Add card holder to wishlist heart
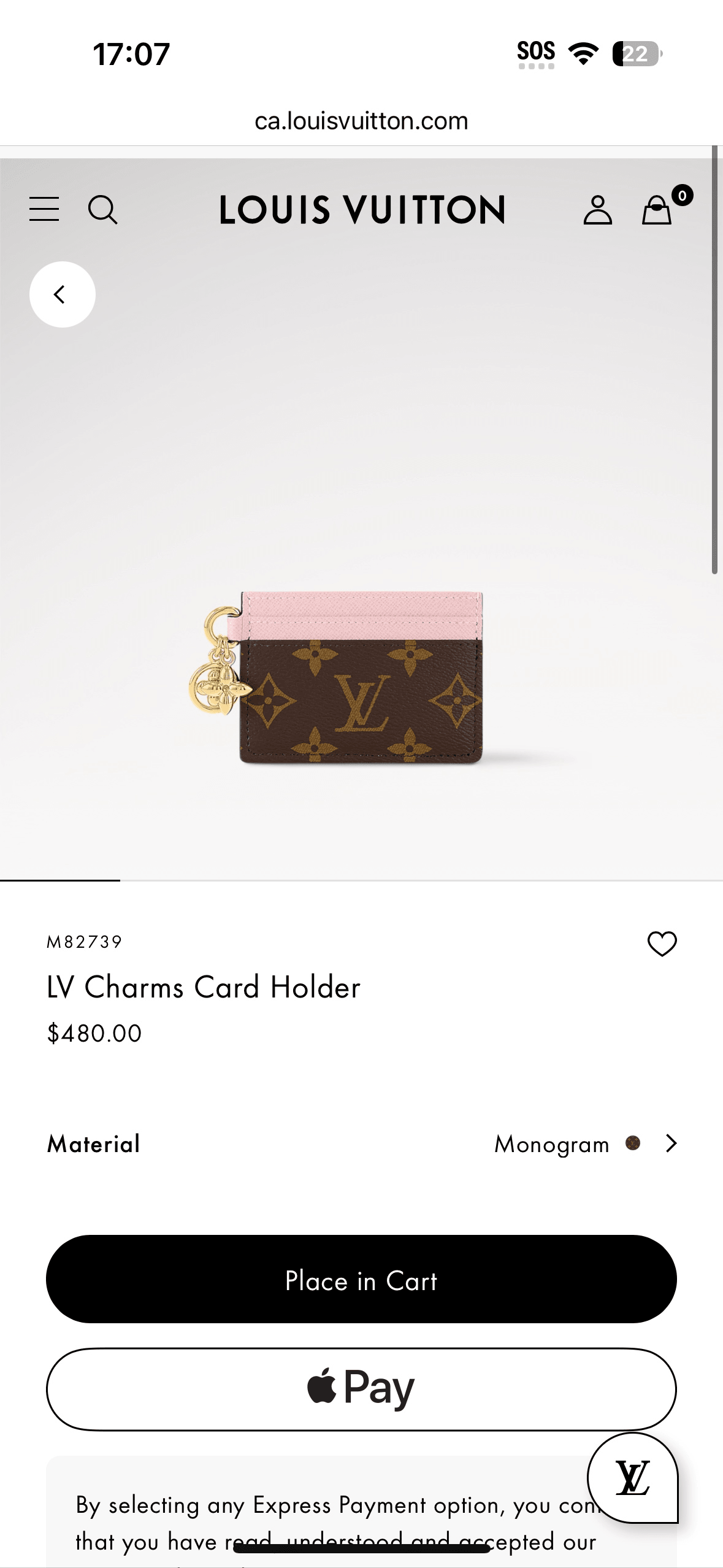723x1568 pixels. point(662,943)
